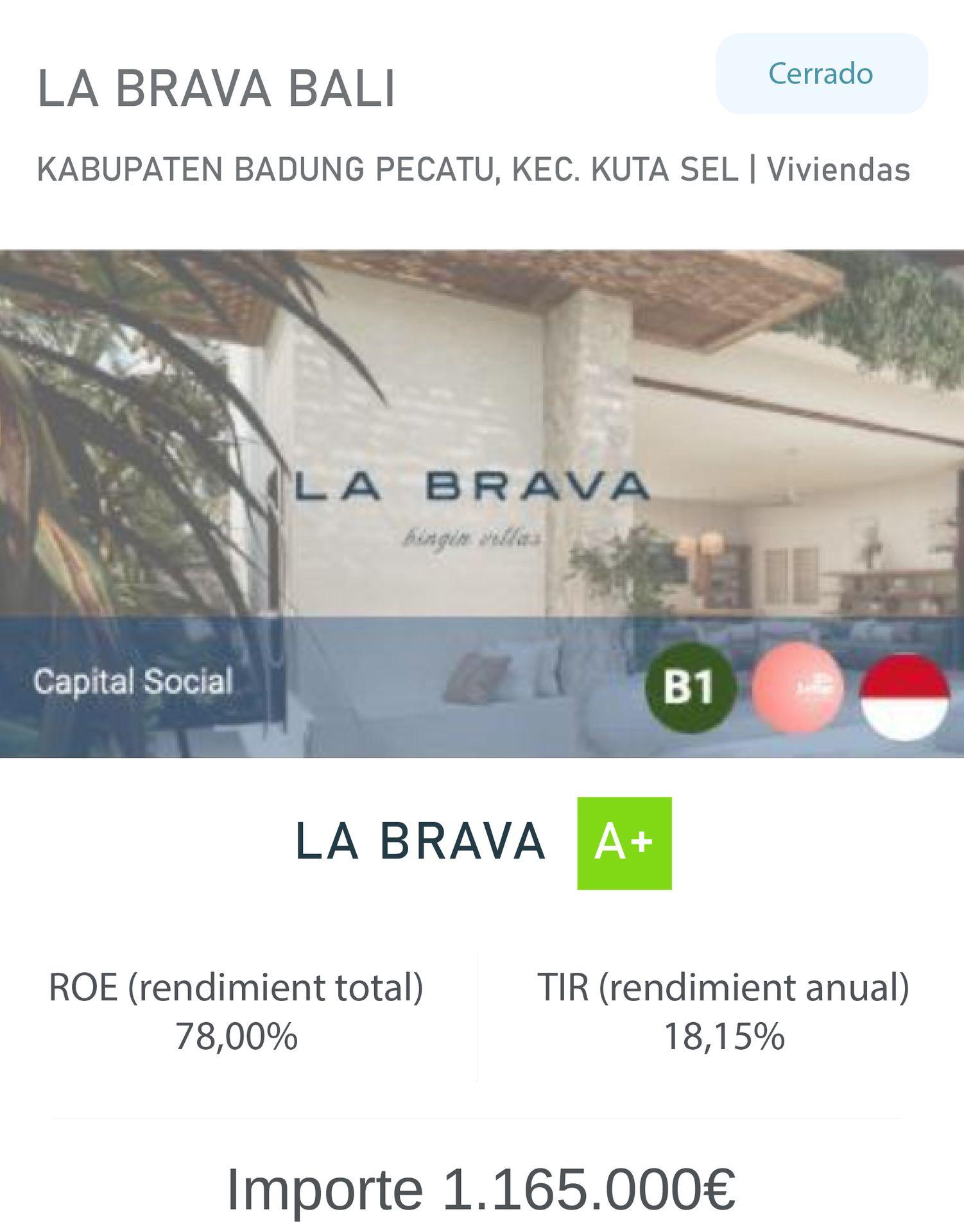Tap the Cerrado status chip

click(821, 74)
